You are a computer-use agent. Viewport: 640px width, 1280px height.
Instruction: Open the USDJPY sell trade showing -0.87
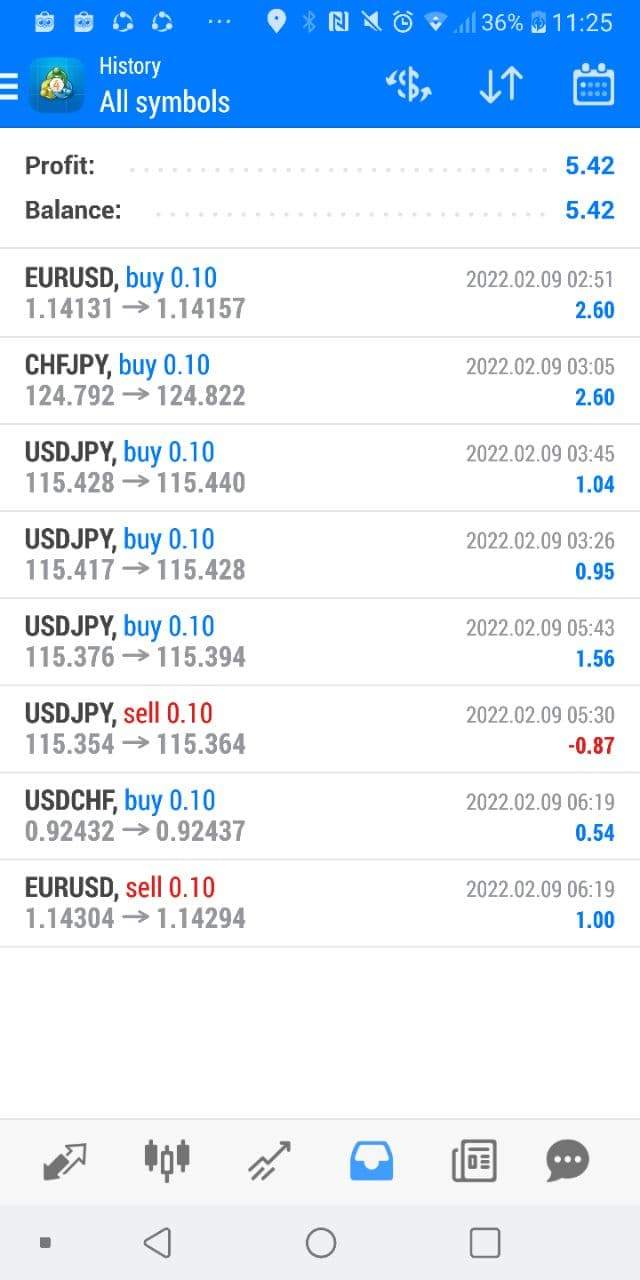(320, 729)
